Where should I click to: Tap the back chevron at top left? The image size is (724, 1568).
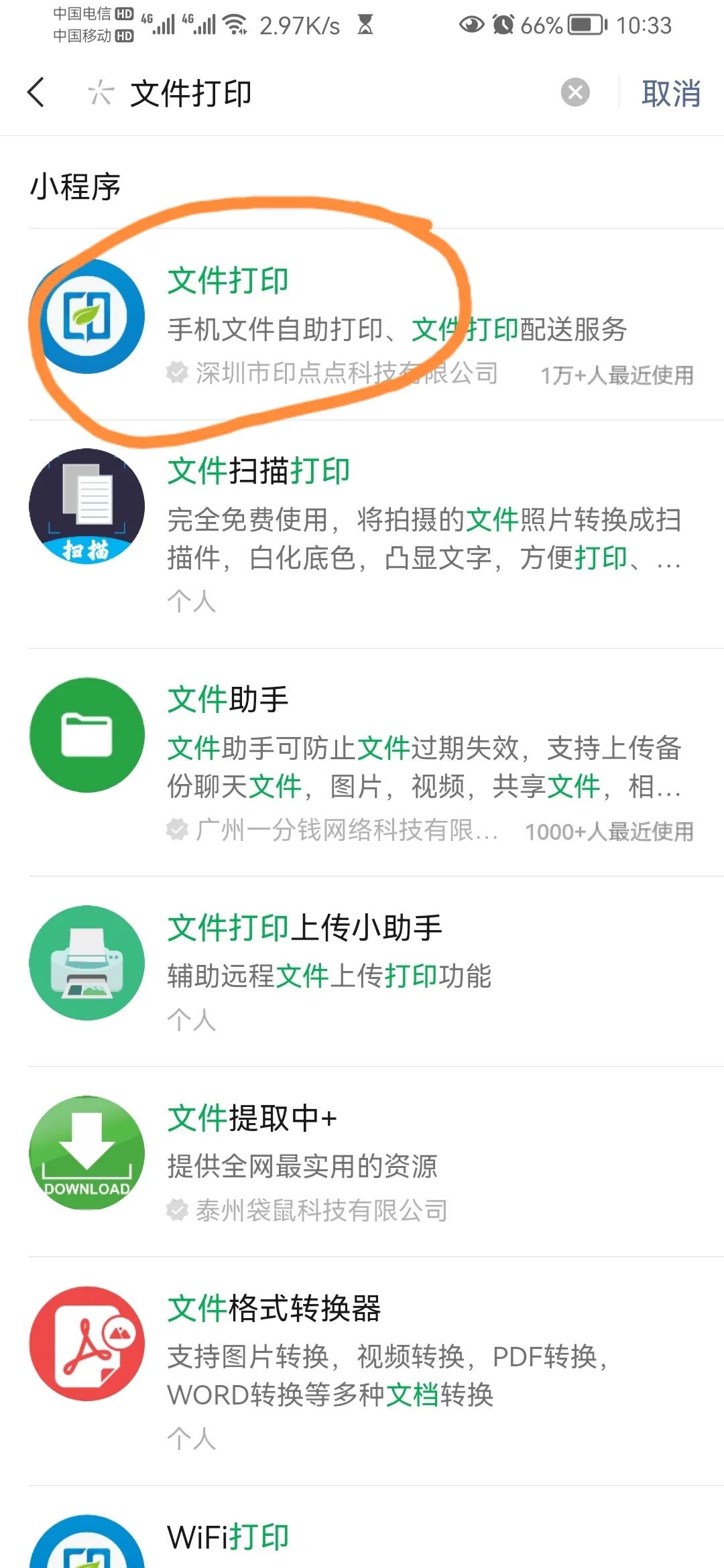click(x=36, y=93)
